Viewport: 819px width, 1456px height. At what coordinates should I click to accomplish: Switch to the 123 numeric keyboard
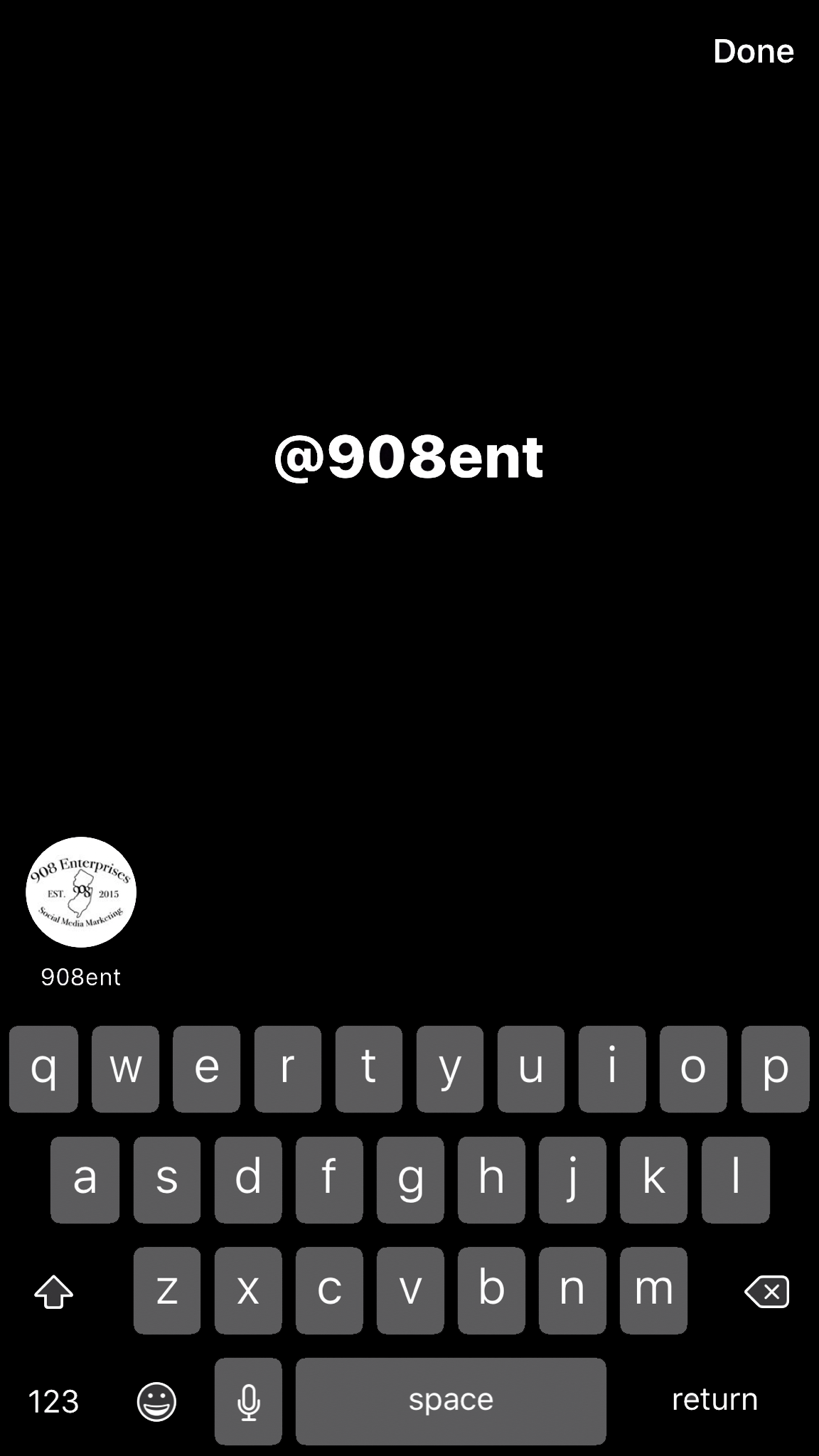click(x=53, y=1402)
